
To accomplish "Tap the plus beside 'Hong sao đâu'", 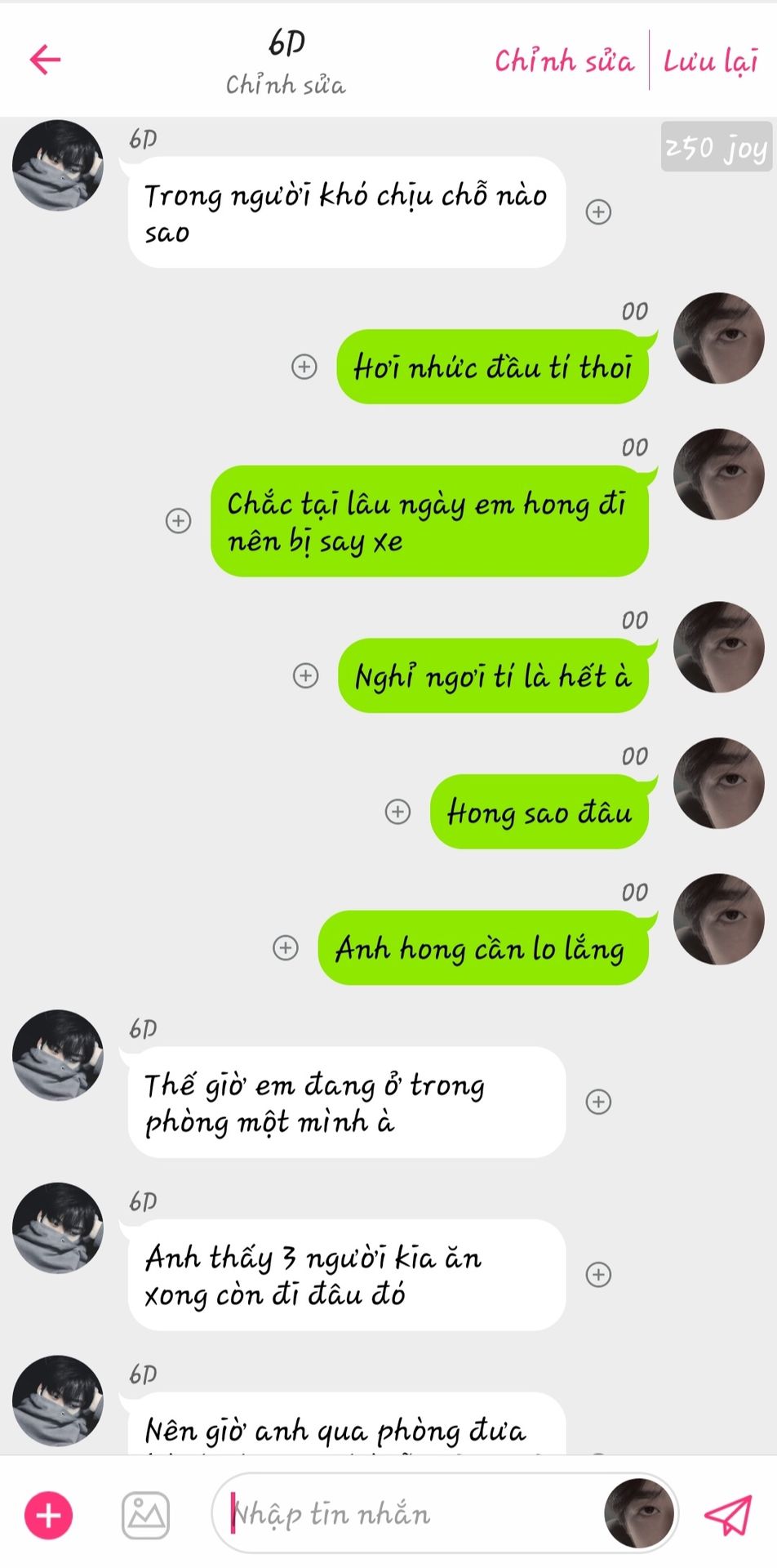I will coord(397,812).
